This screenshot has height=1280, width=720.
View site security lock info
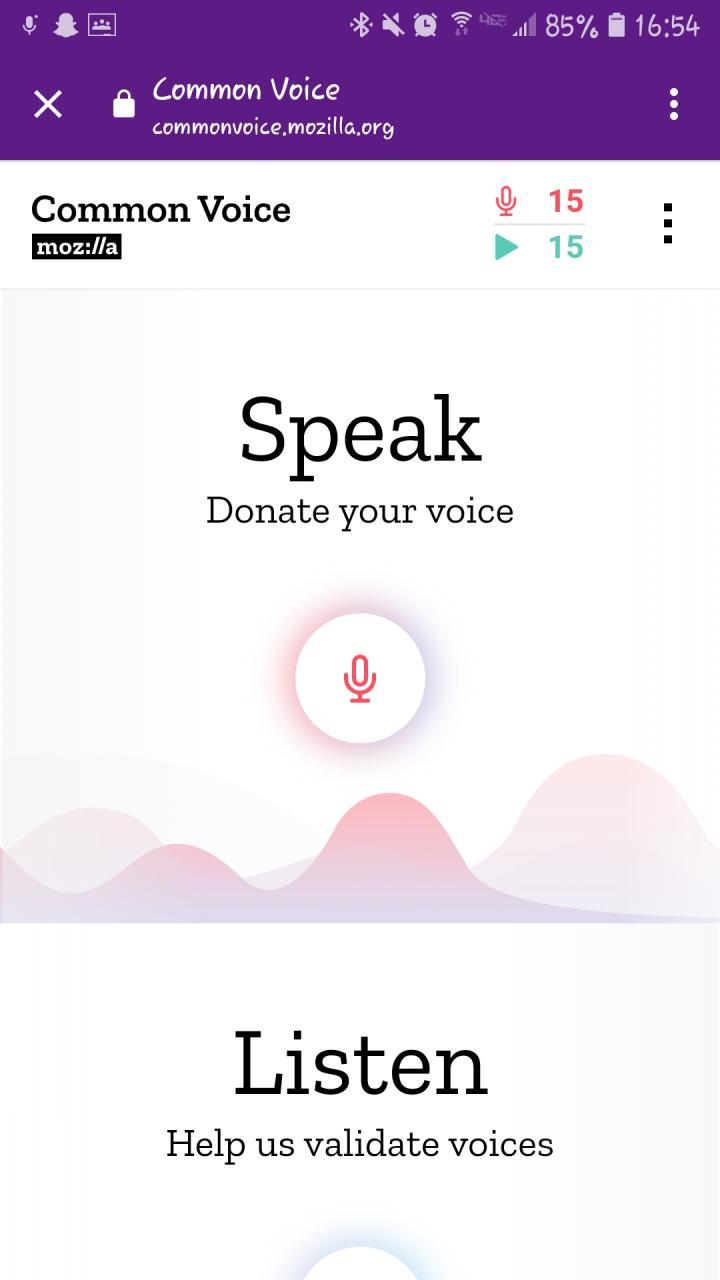[124, 105]
